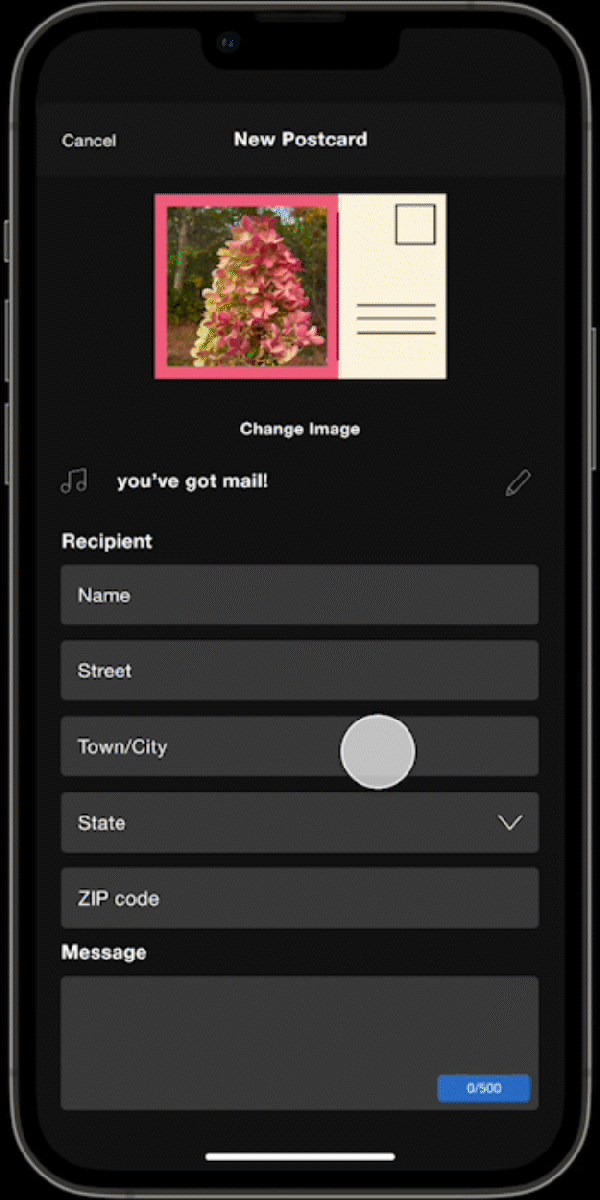Focus the recipient Name field
The width and height of the screenshot is (600, 1200).
(x=300, y=595)
